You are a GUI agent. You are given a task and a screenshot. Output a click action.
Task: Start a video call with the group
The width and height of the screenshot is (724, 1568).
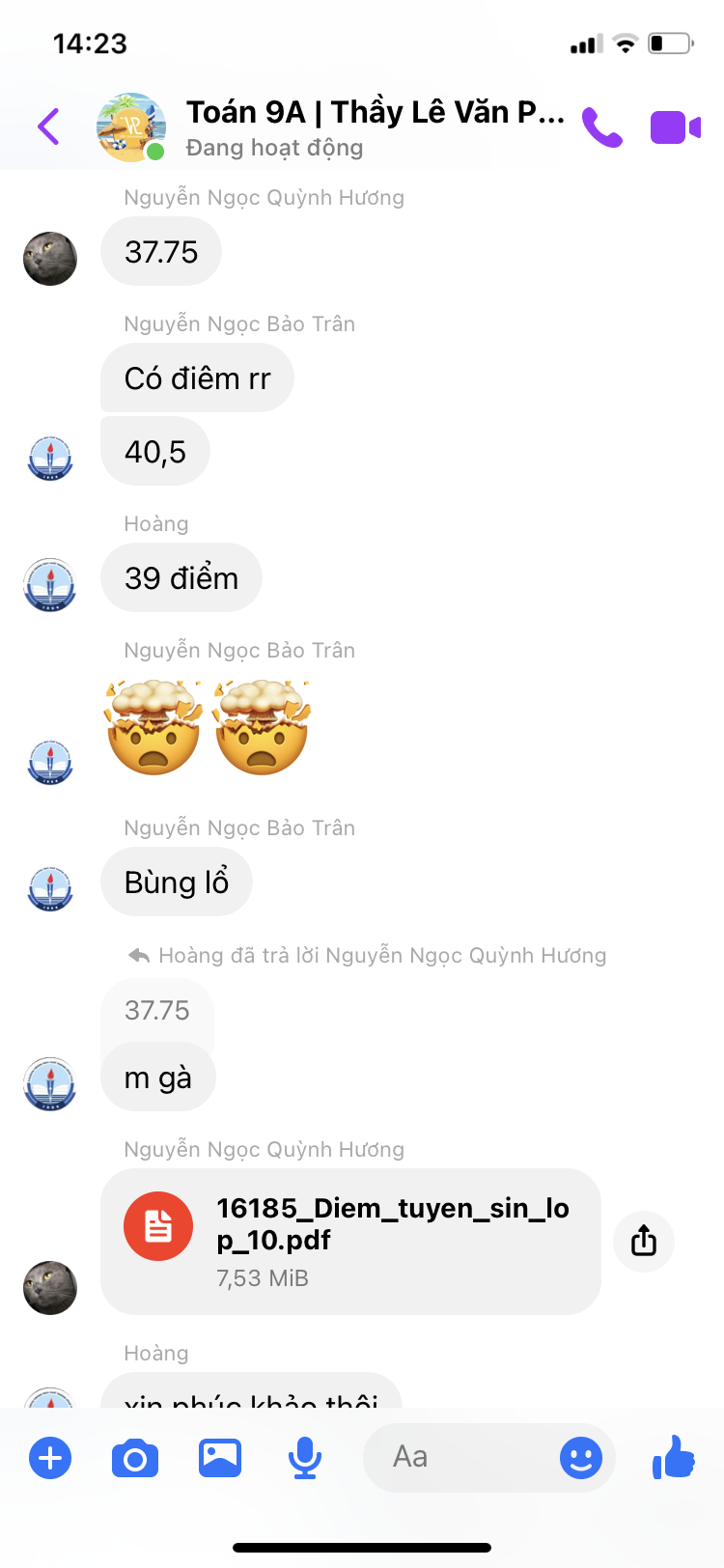(675, 127)
